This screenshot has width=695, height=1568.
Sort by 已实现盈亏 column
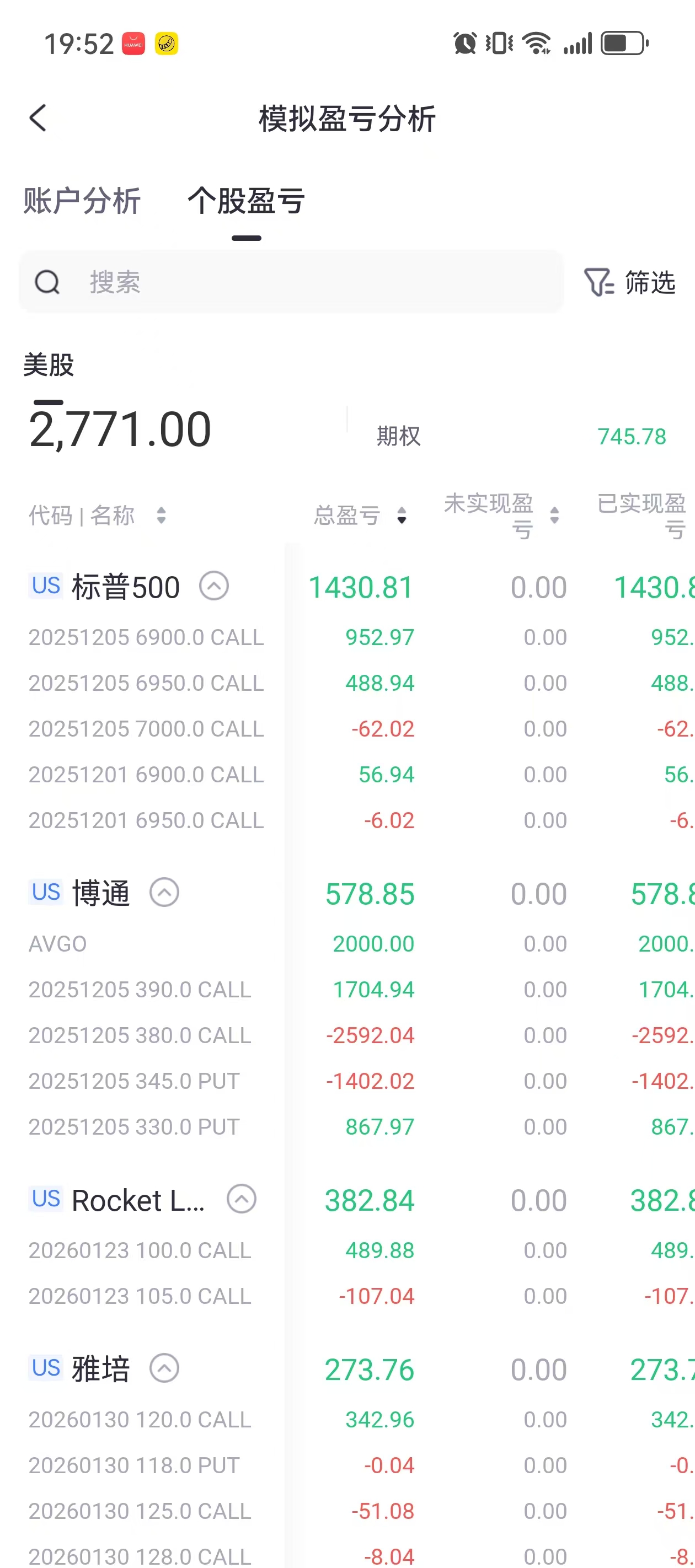tap(643, 515)
